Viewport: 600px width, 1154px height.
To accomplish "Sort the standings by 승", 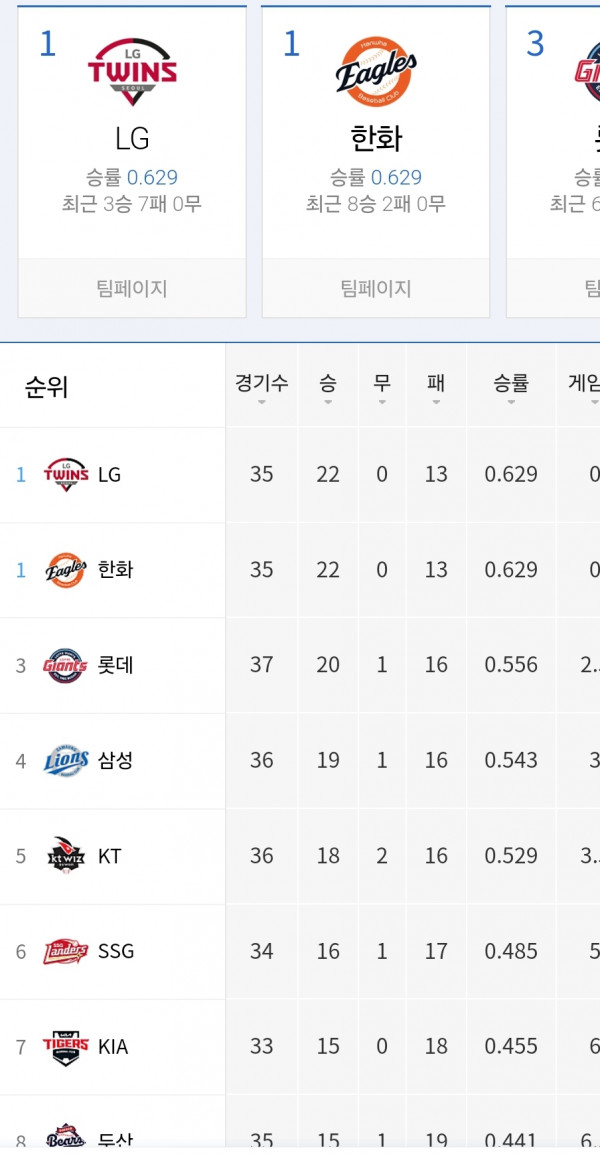I will [x=328, y=388].
